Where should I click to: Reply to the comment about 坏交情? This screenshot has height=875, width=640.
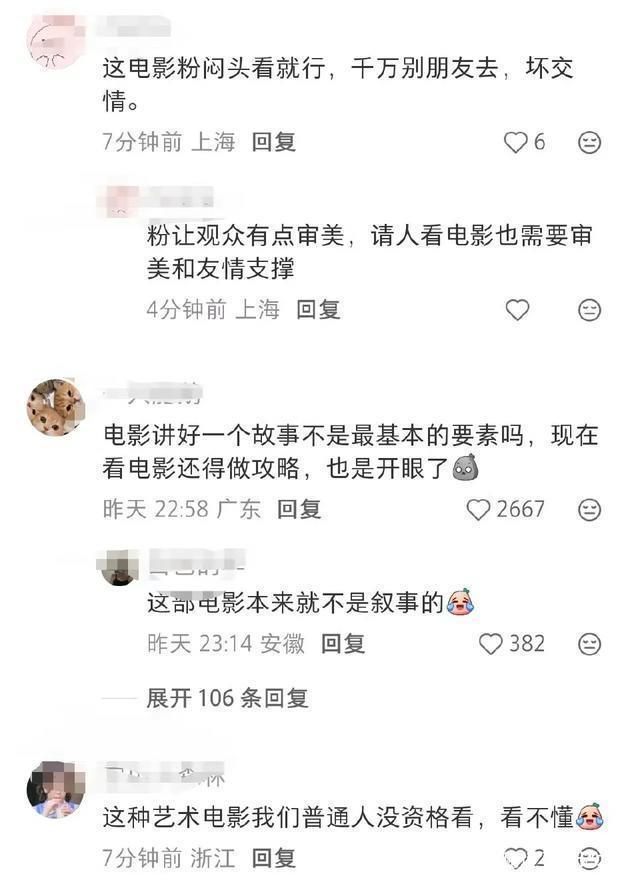[x=273, y=142]
